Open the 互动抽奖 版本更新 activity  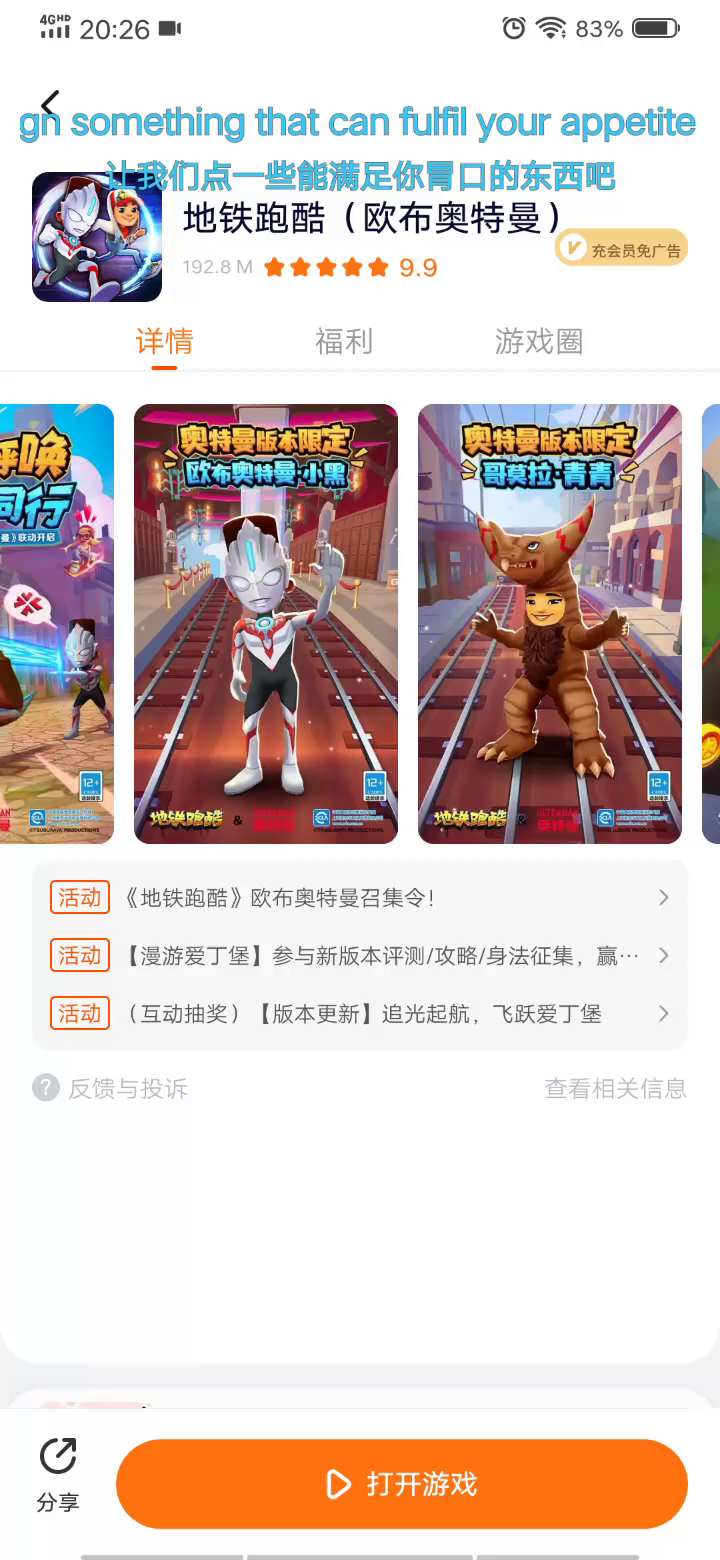point(360,1014)
